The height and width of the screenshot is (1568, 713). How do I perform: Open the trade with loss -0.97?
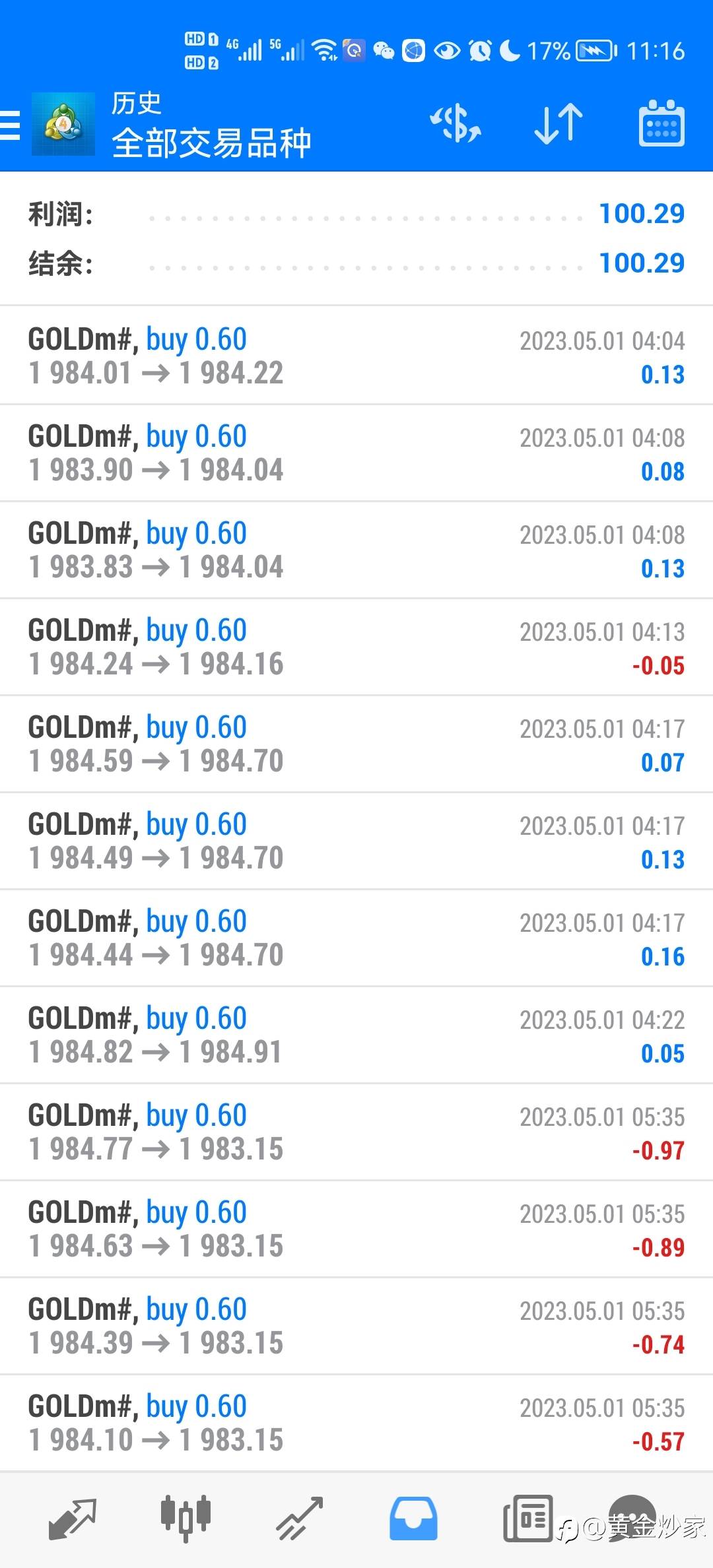[356, 1132]
